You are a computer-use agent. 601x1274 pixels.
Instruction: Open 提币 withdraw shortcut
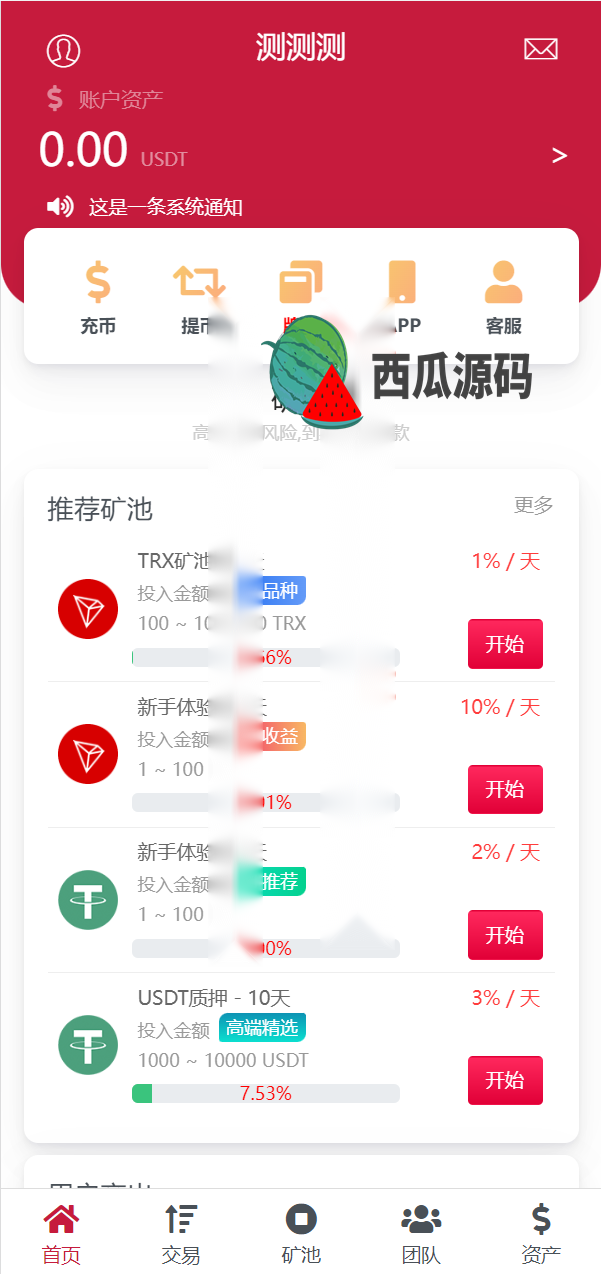click(x=199, y=297)
